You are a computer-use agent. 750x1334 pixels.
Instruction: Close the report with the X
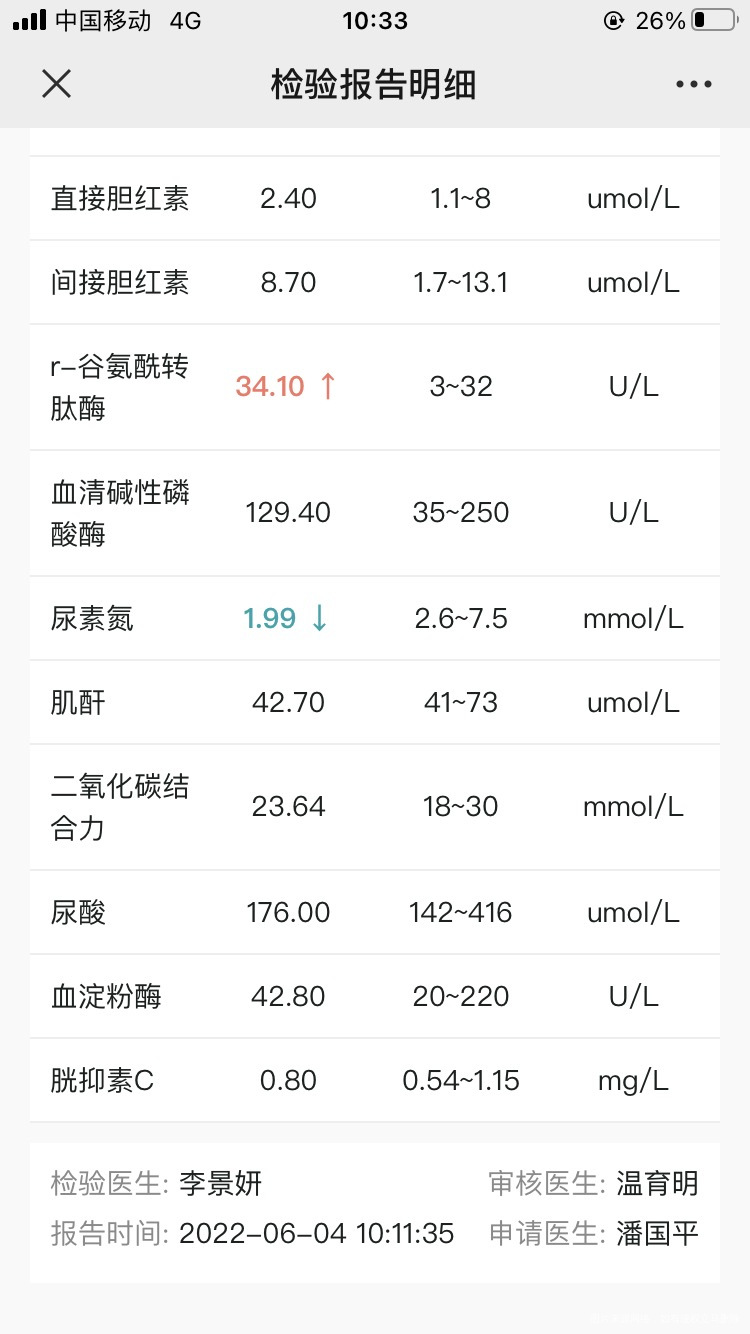click(56, 84)
